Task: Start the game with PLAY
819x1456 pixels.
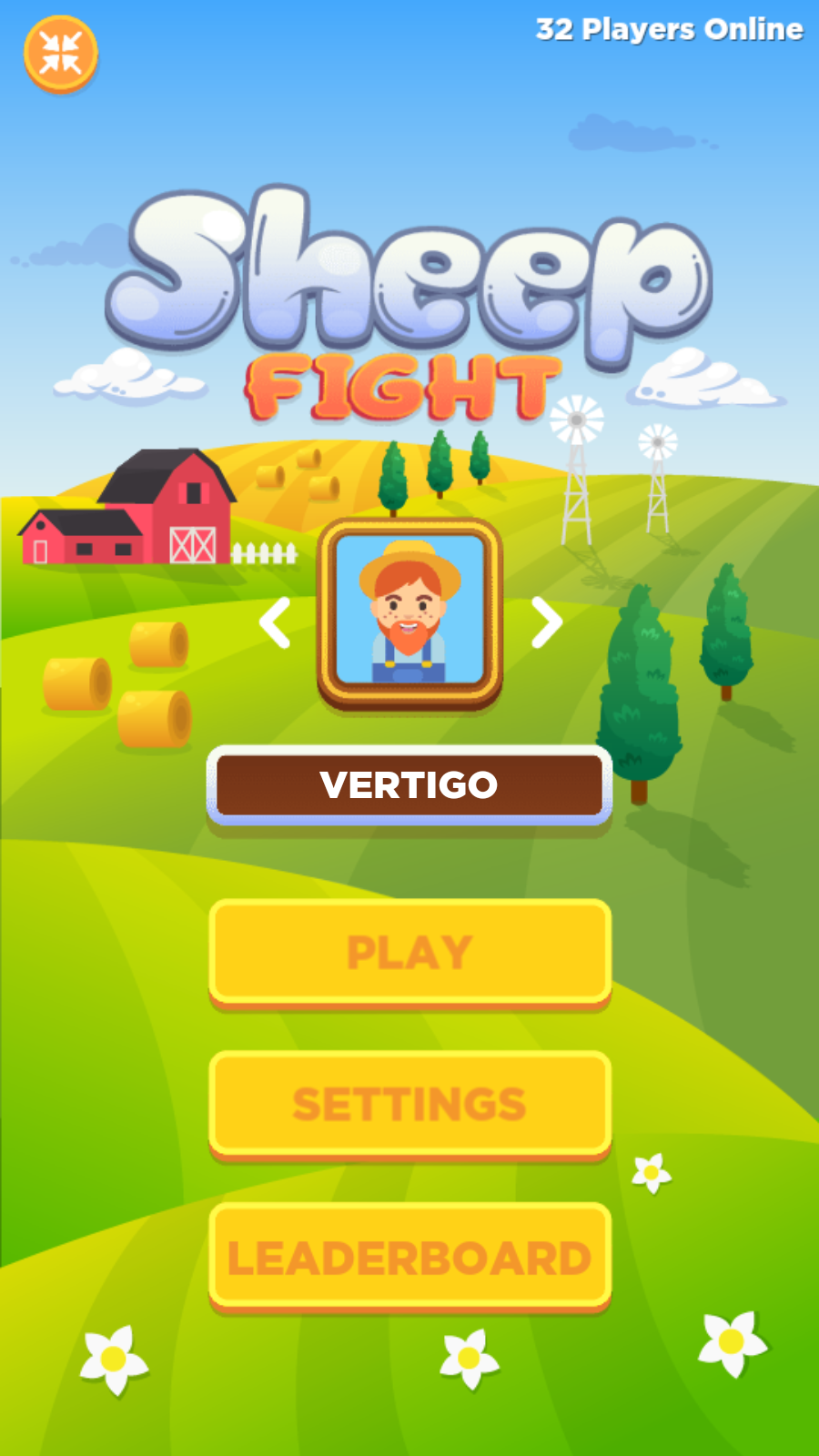Action: pyautogui.click(x=409, y=953)
